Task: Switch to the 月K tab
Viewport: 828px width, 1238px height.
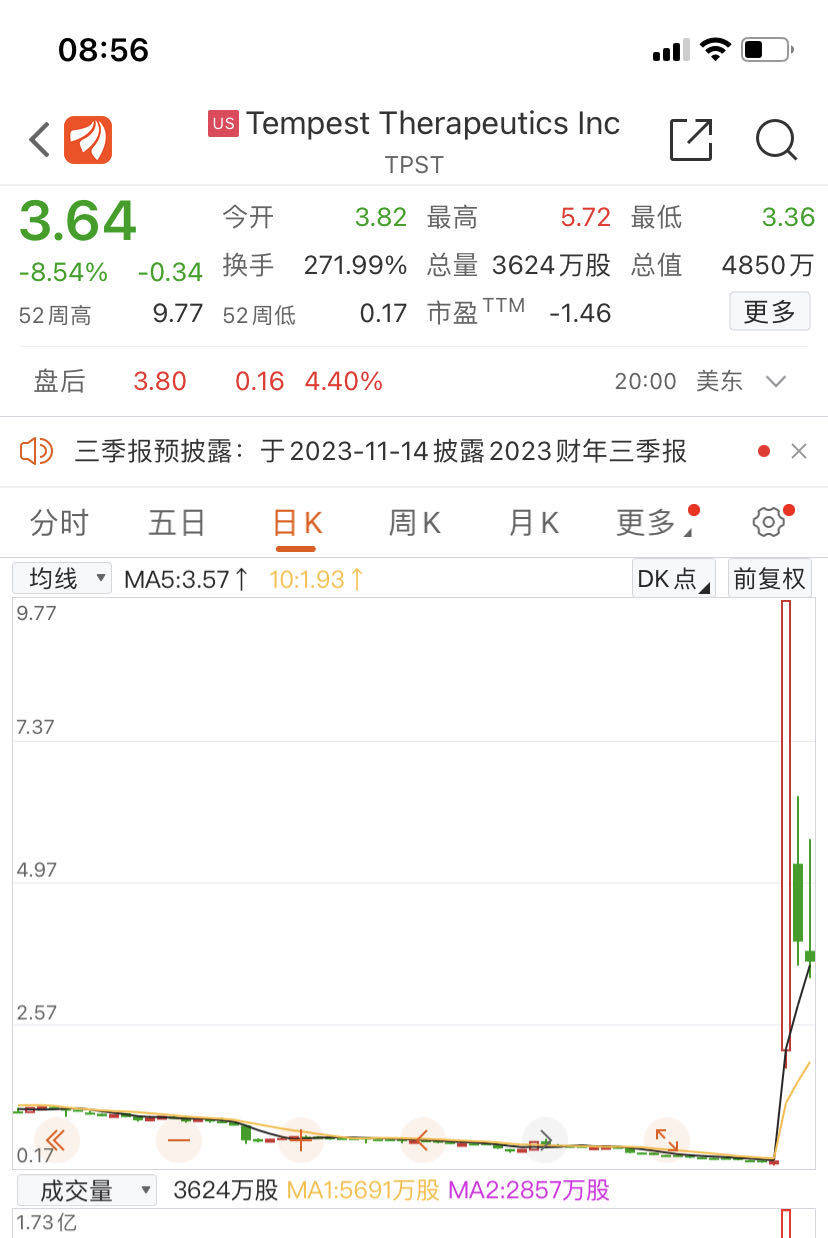Action: [x=534, y=522]
